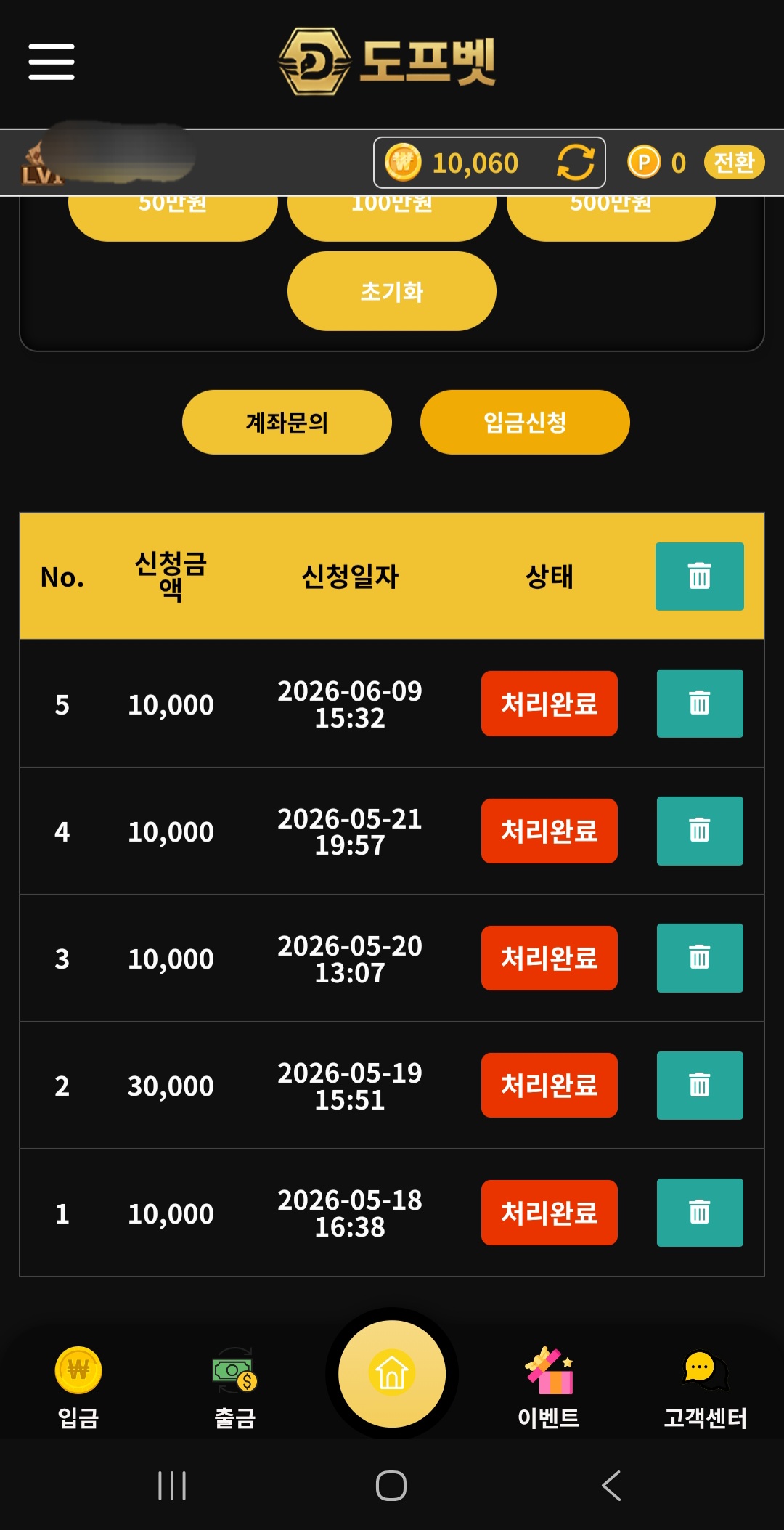Tap the 전환 point convert button
Viewport: 784px width, 1530px height.
pyautogui.click(x=734, y=162)
